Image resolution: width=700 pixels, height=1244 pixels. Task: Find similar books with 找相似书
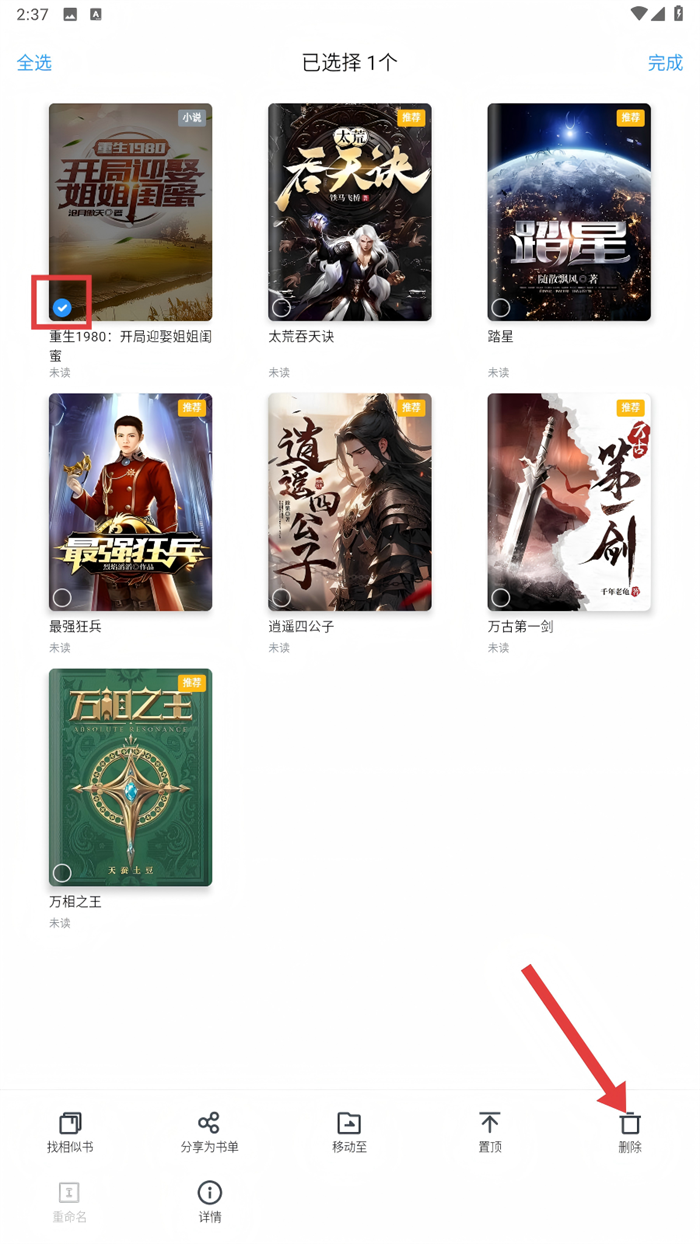pyautogui.click(x=70, y=1132)
